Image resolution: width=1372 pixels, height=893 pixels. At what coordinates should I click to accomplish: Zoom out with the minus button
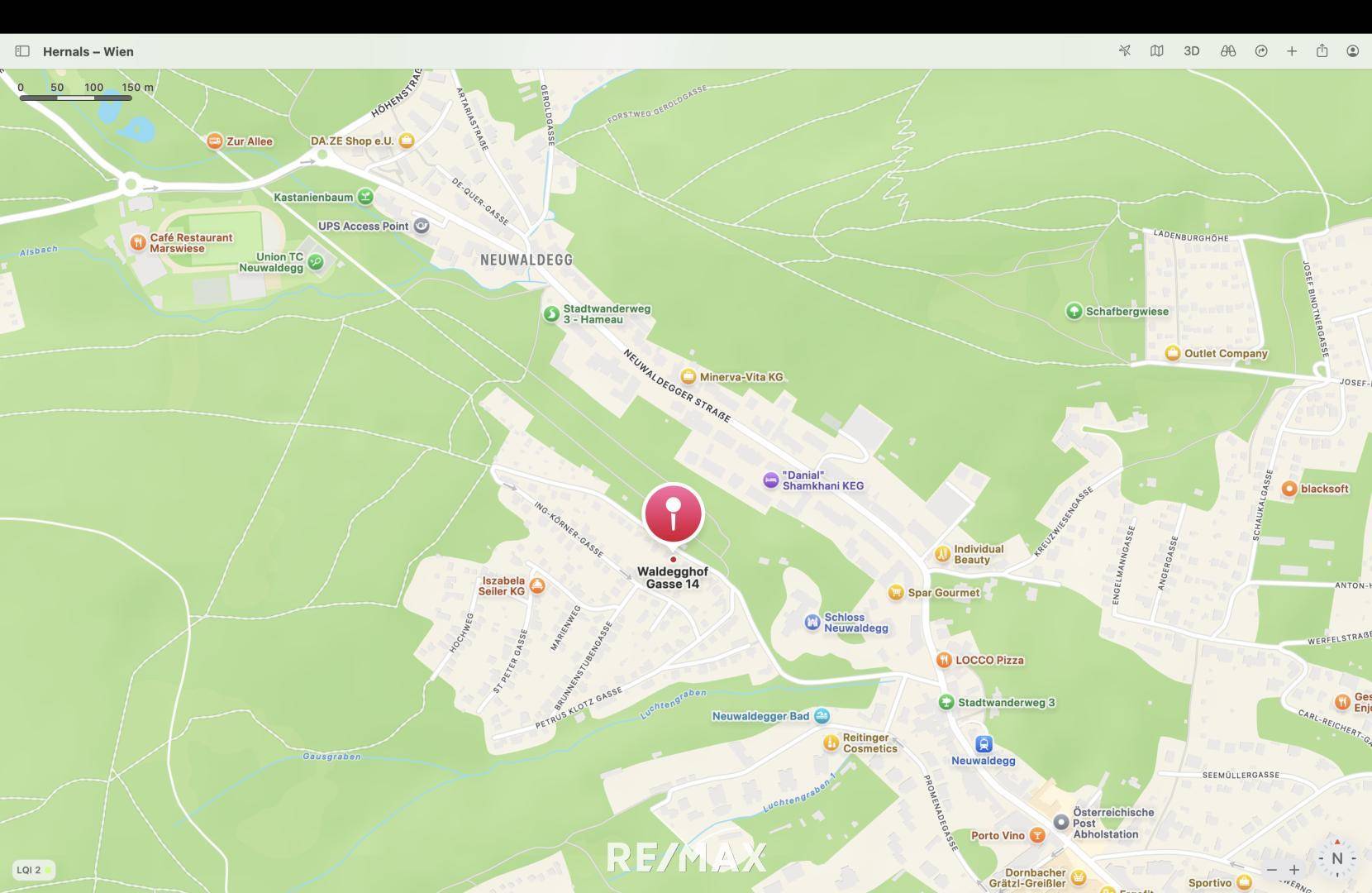click(1272, 869)
